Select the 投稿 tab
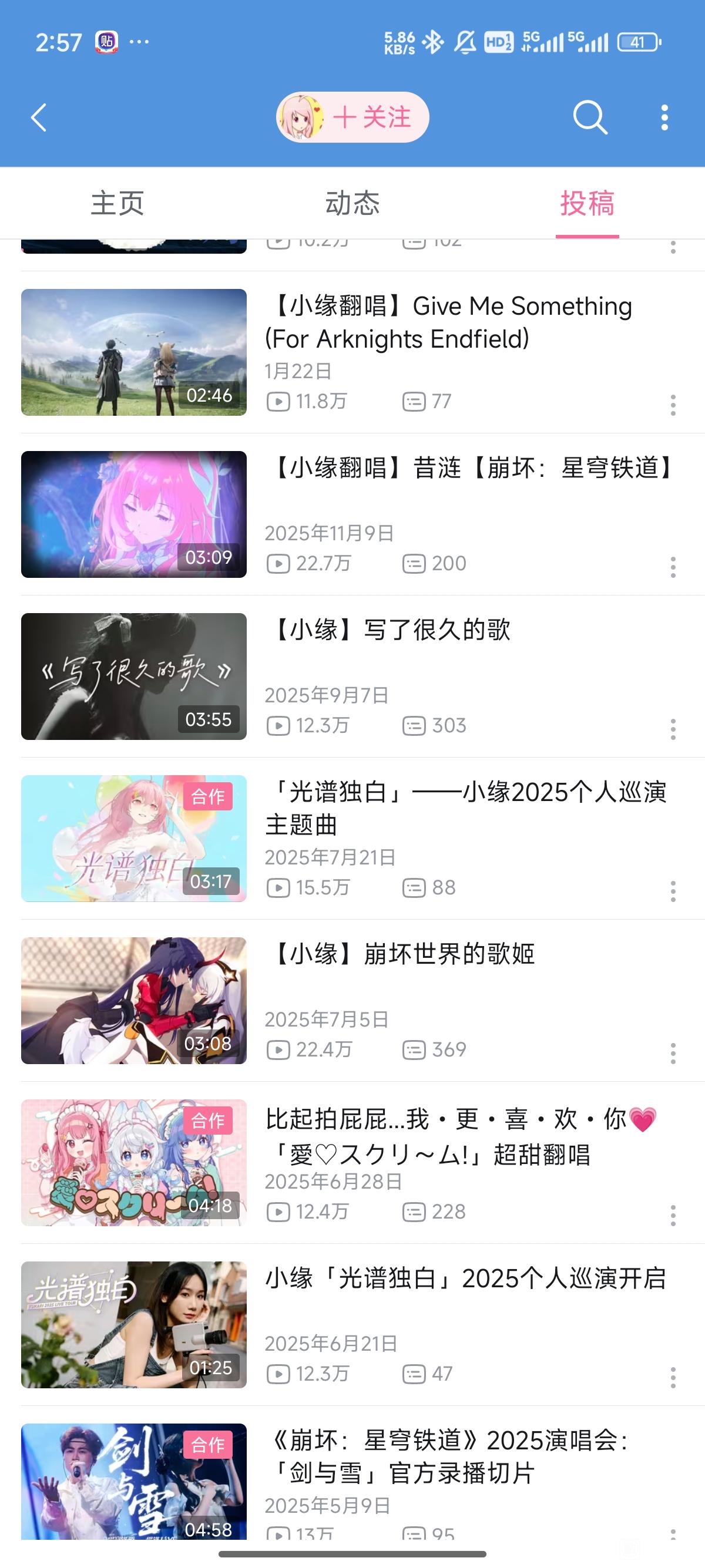The height and width of the screenshot is (1568, 705). click(587, 203)
